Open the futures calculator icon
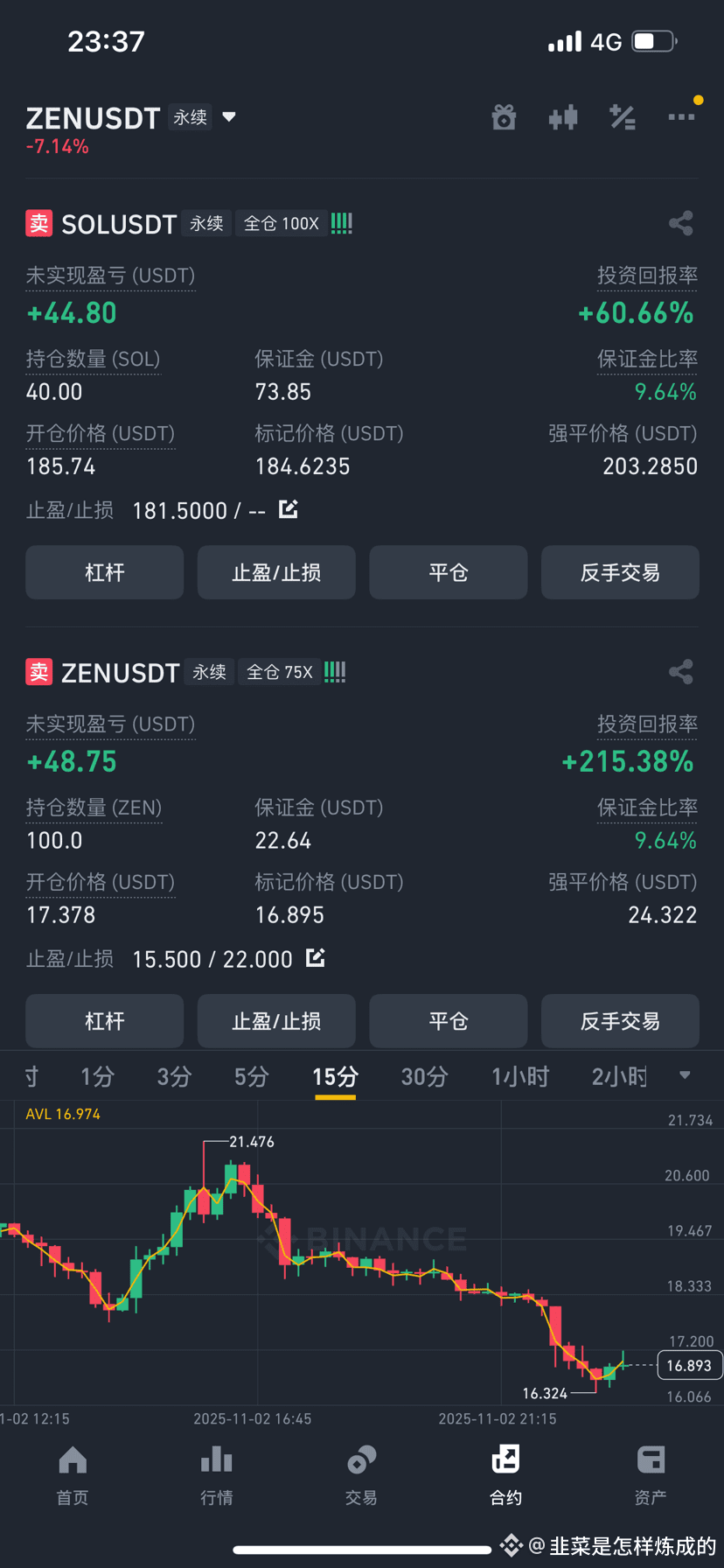The height and width of the screenshot is (1568, 724). [x=623, y=117]
